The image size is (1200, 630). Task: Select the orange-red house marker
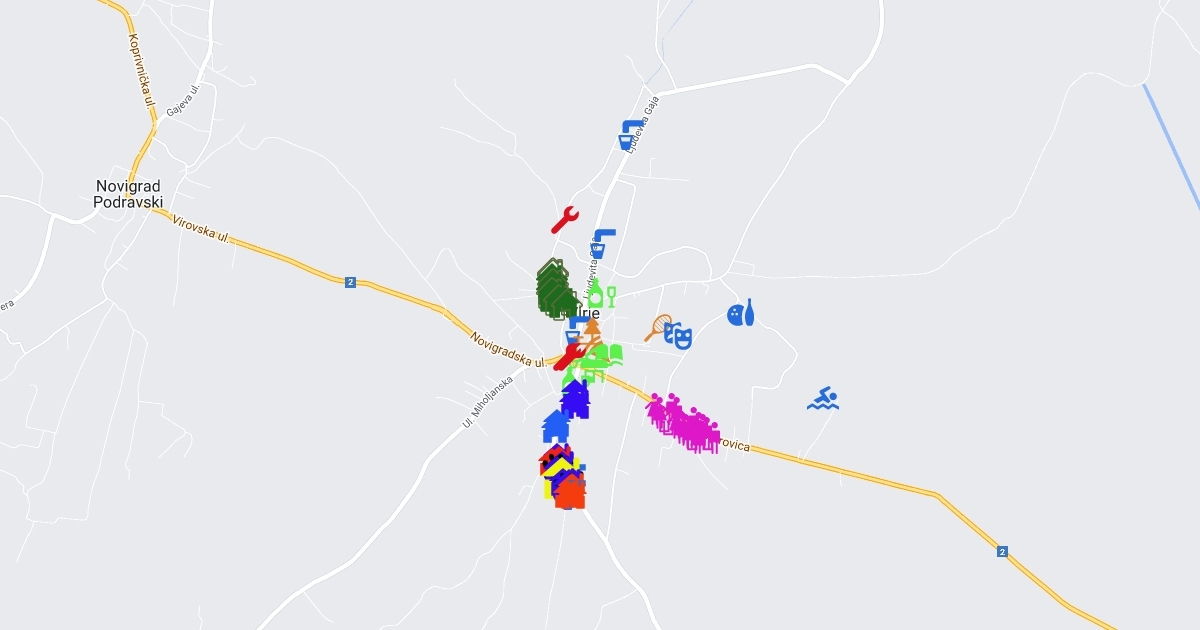pos(571,492)
